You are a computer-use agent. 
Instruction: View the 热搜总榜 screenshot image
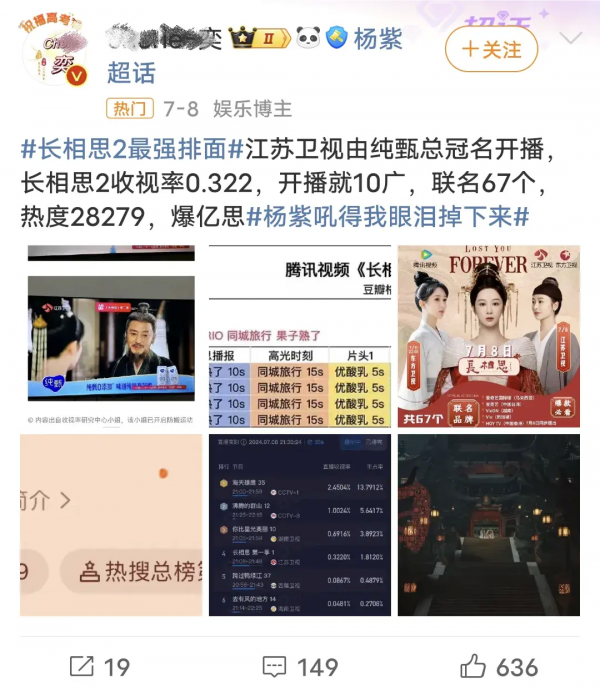pos(111,524)
